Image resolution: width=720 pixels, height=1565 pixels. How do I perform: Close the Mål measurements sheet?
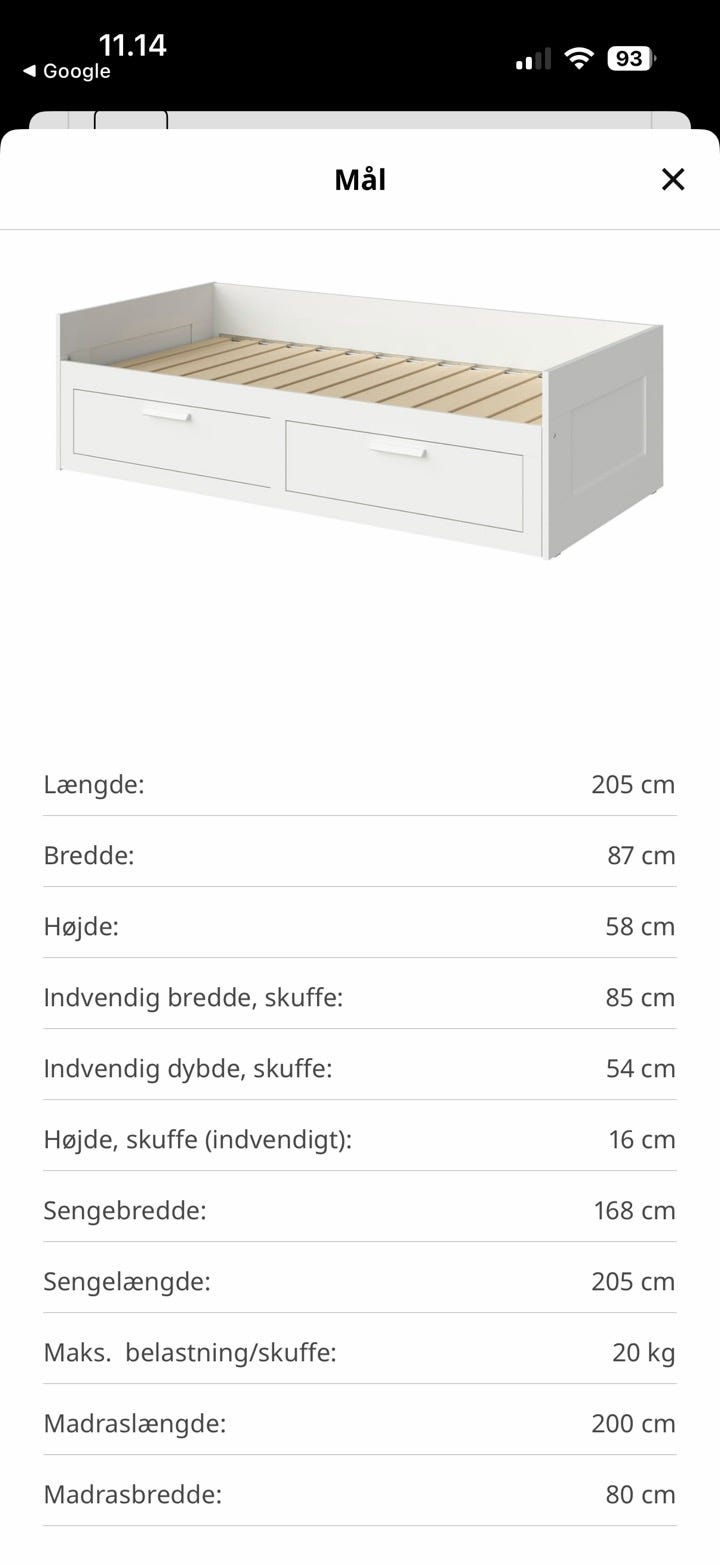click(x=672, y=179)
